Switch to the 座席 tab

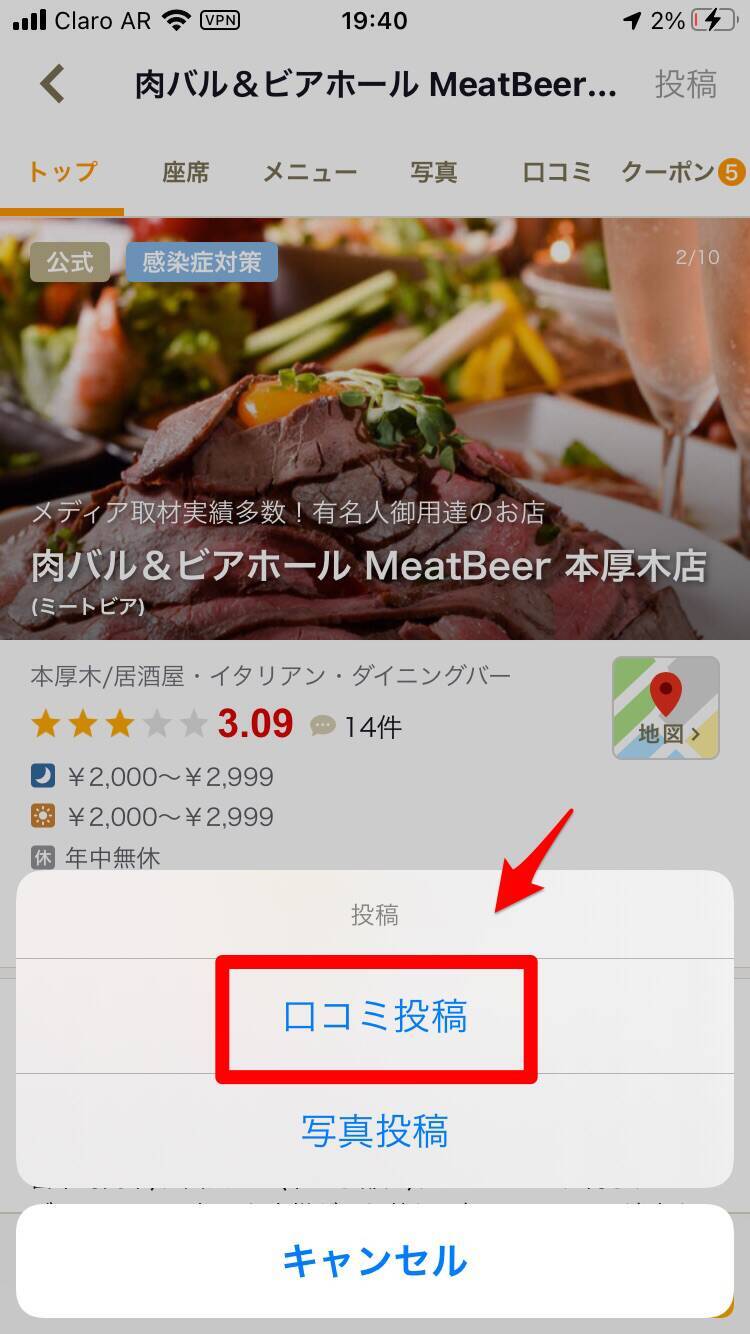tap(186, 172)
